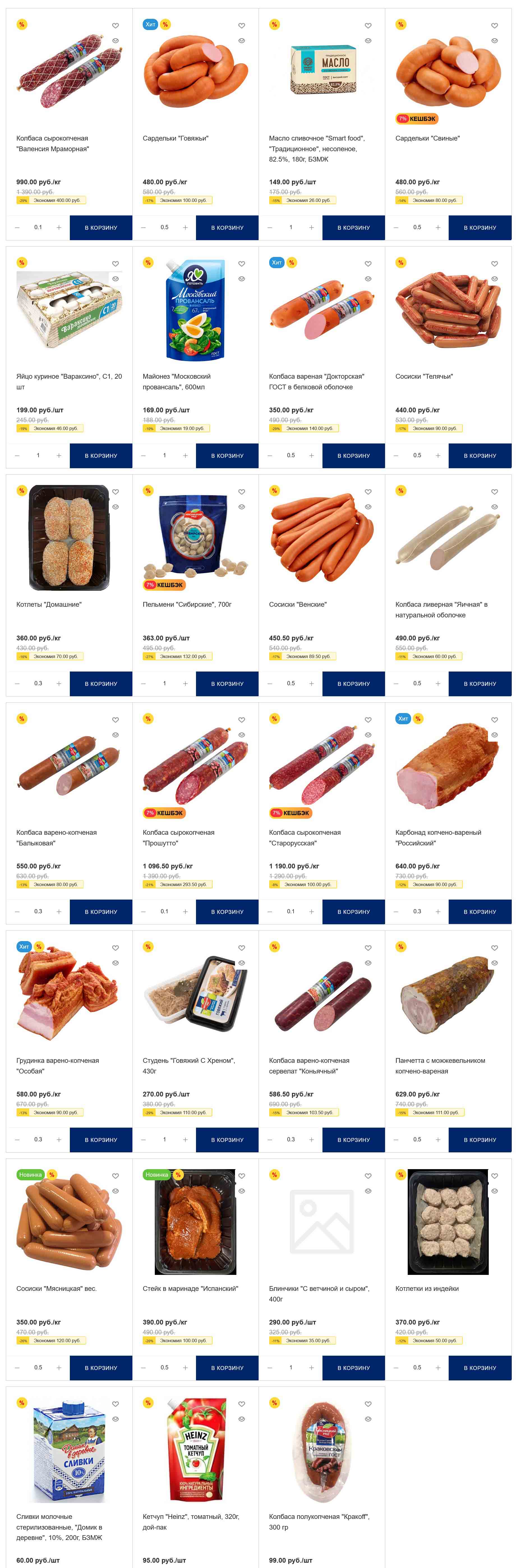Open Котлеты "Домашние" product page

click(49, 604)
